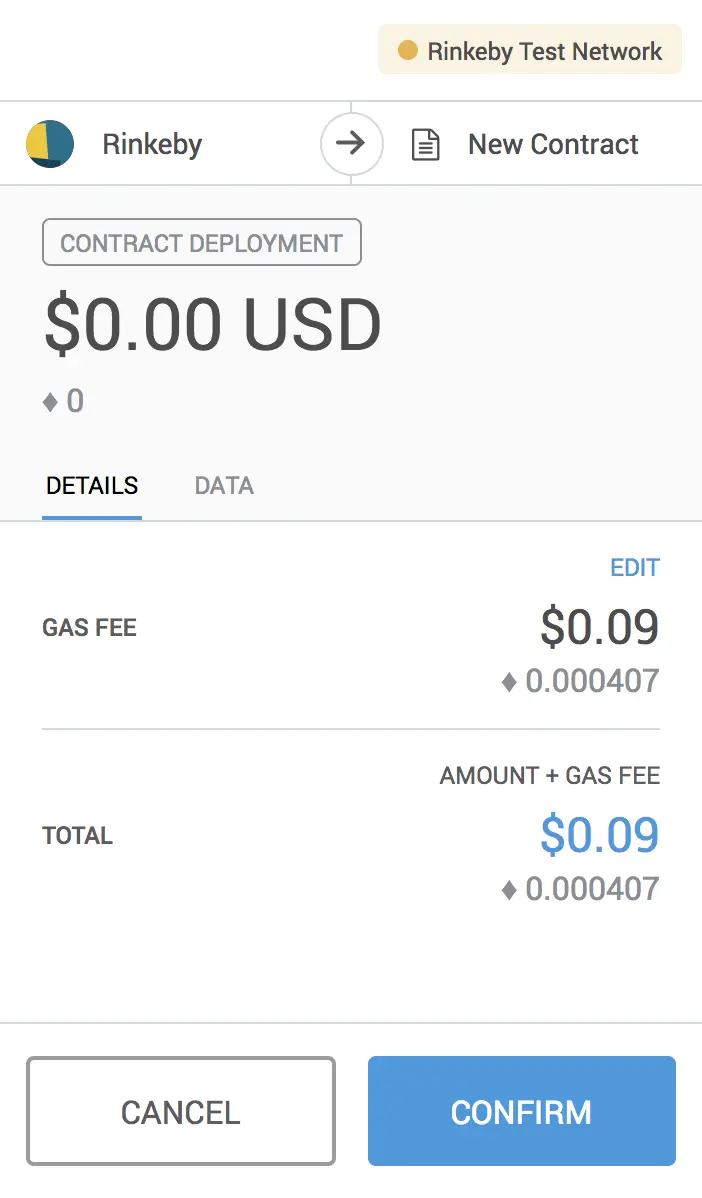This screenshot has height=1198, width=702.
Task: Switch to the Data tab
Action: pyautogui.click(x=224, y=486)
